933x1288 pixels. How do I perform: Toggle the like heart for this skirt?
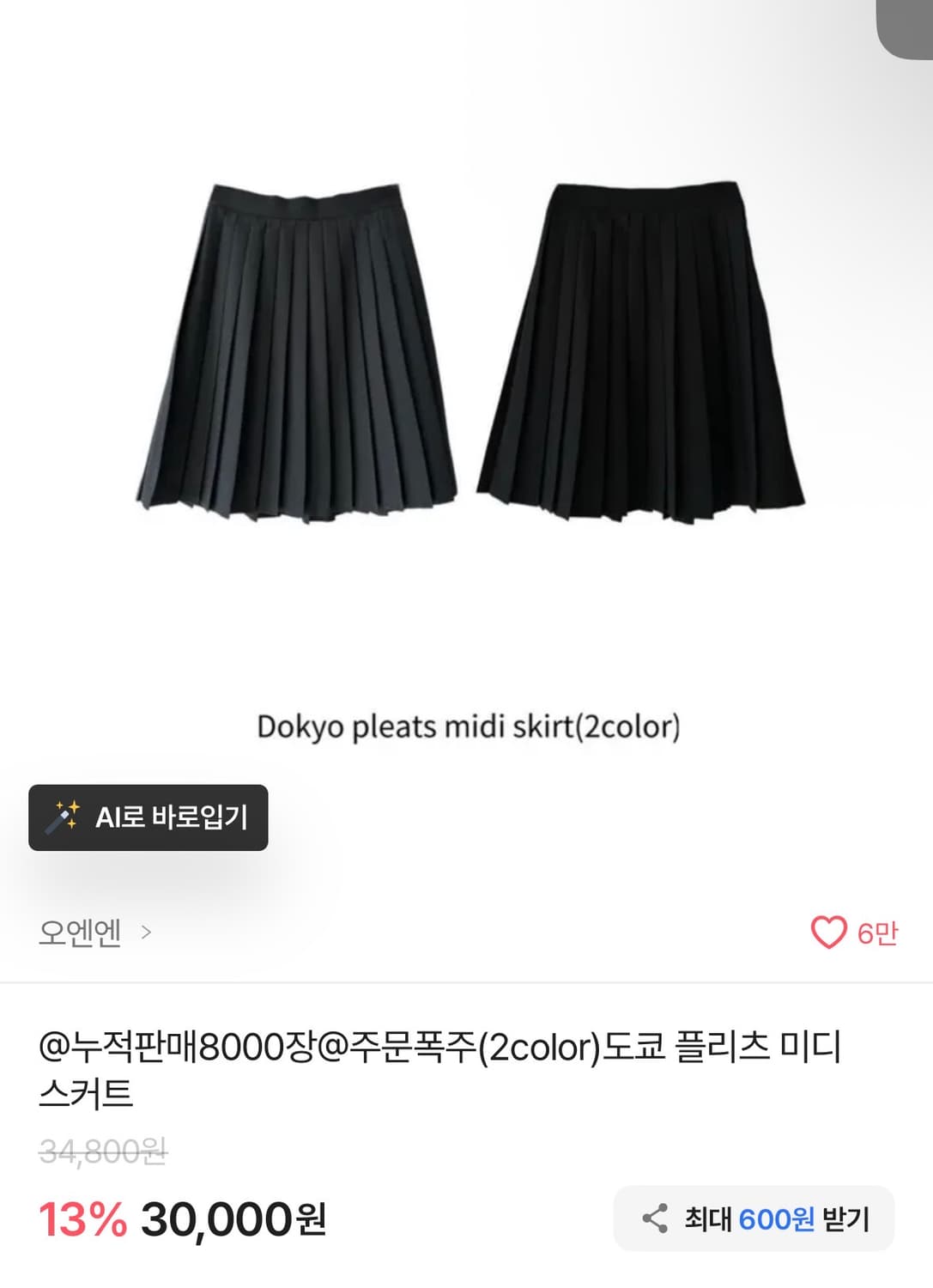click(x=828, y=930)
